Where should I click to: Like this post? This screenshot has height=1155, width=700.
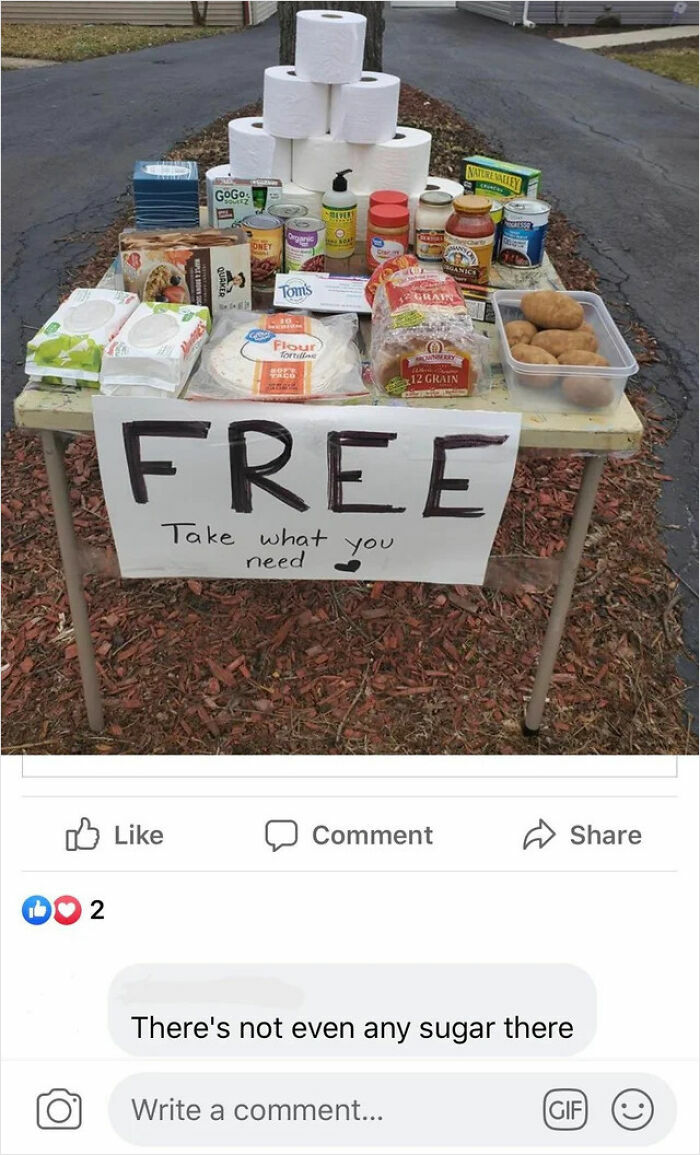tap(114, 835)
